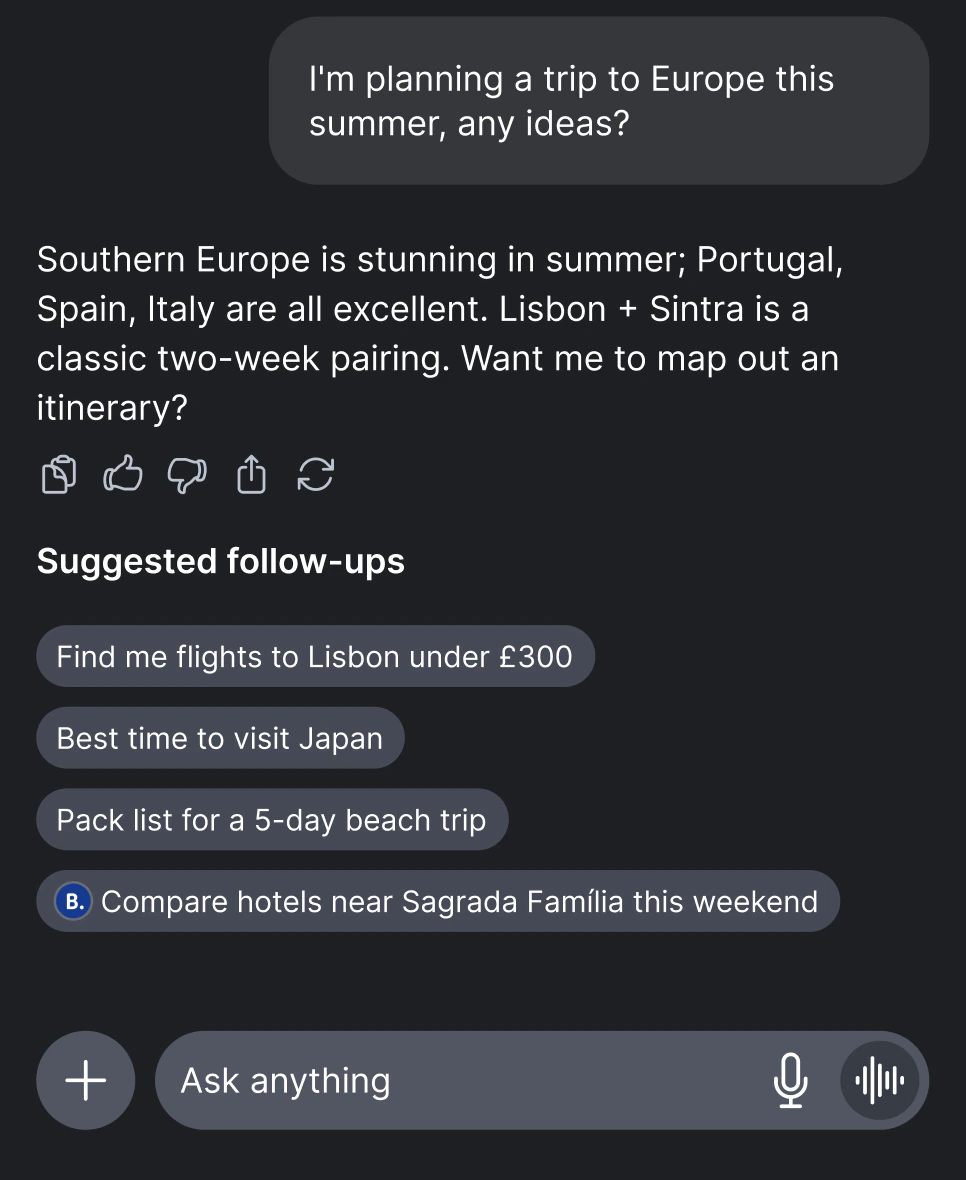Viewport: 966px width, 1180px height.
Task: Copy the assistant's response
Action: click(57, 475)
